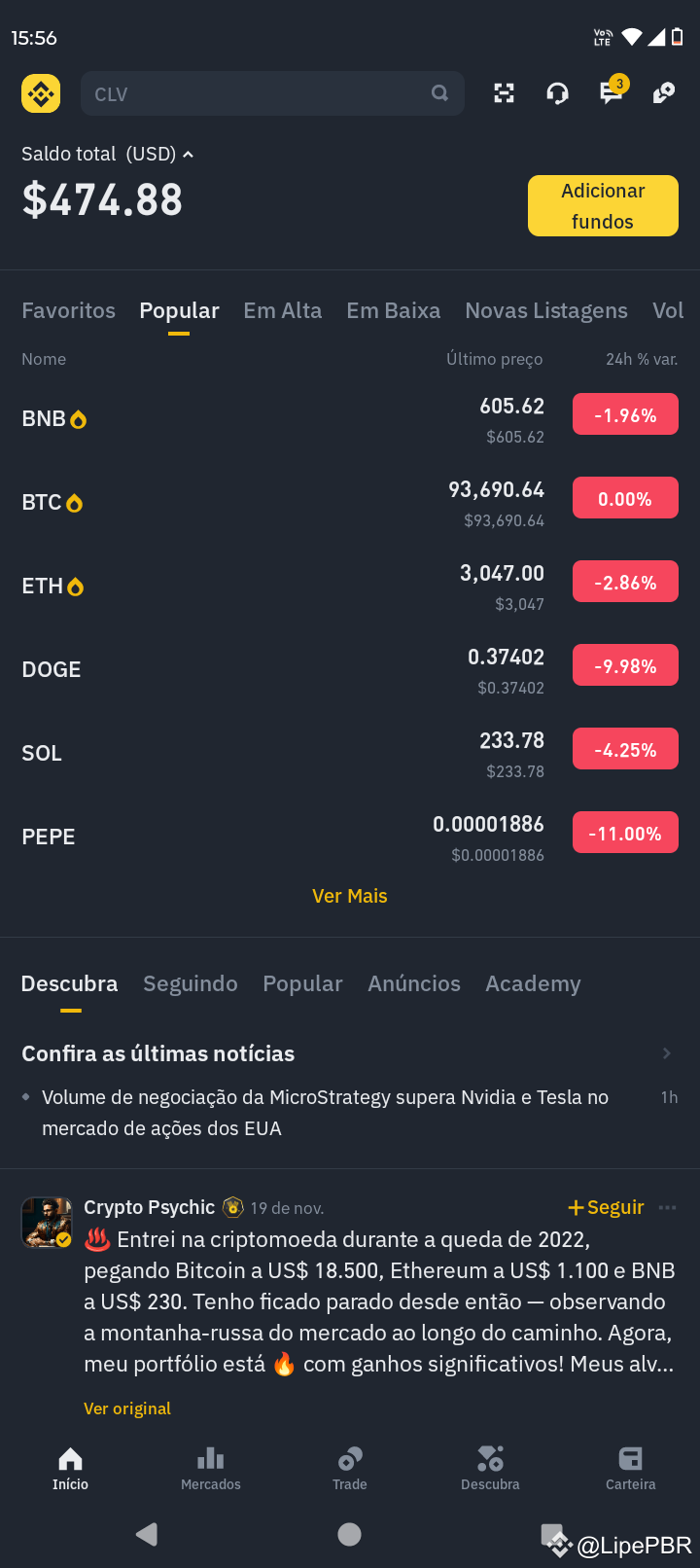Click Ver Mais to see more coins

[x=350, y=895]
